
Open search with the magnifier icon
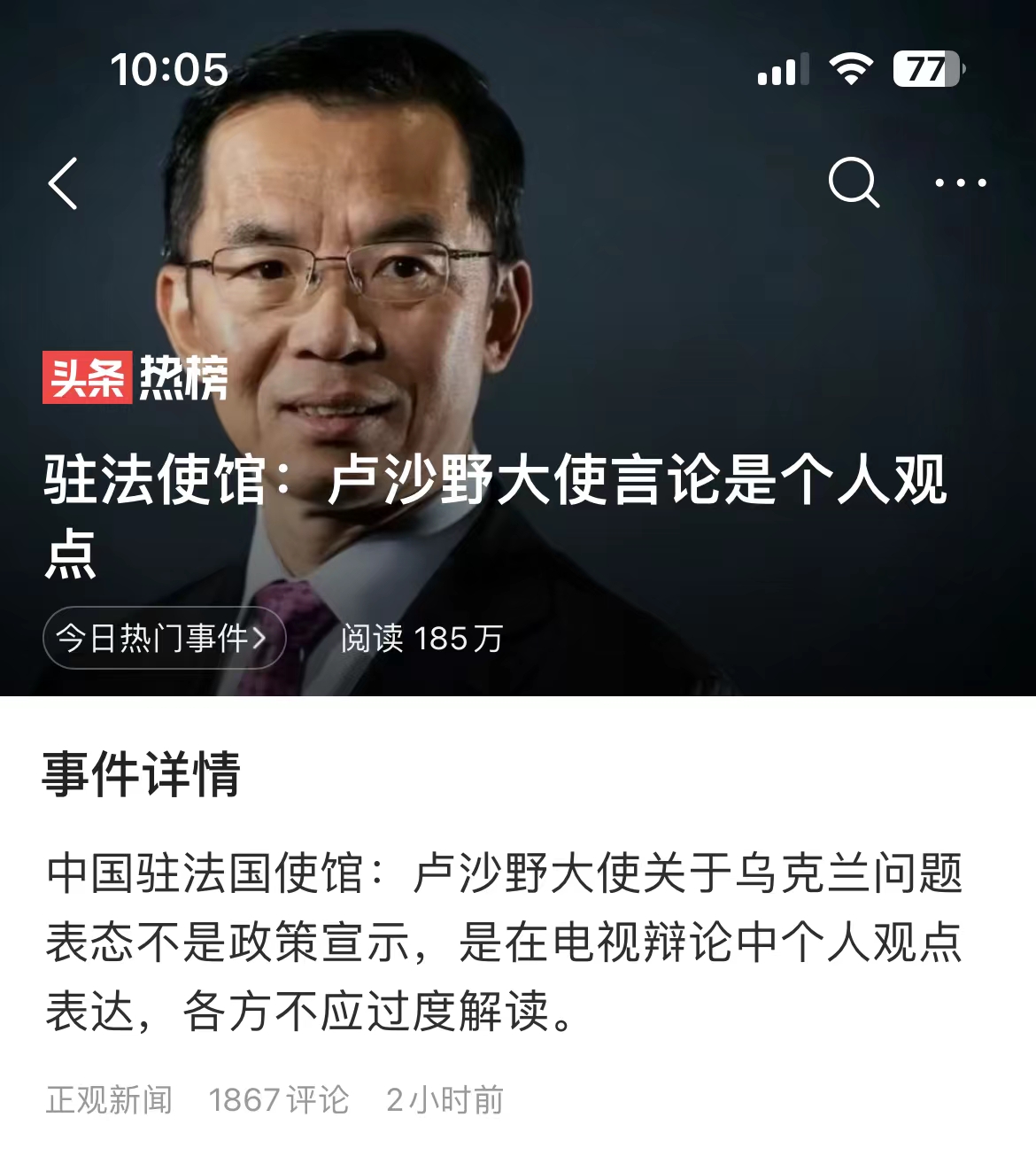tap(853, 182)
